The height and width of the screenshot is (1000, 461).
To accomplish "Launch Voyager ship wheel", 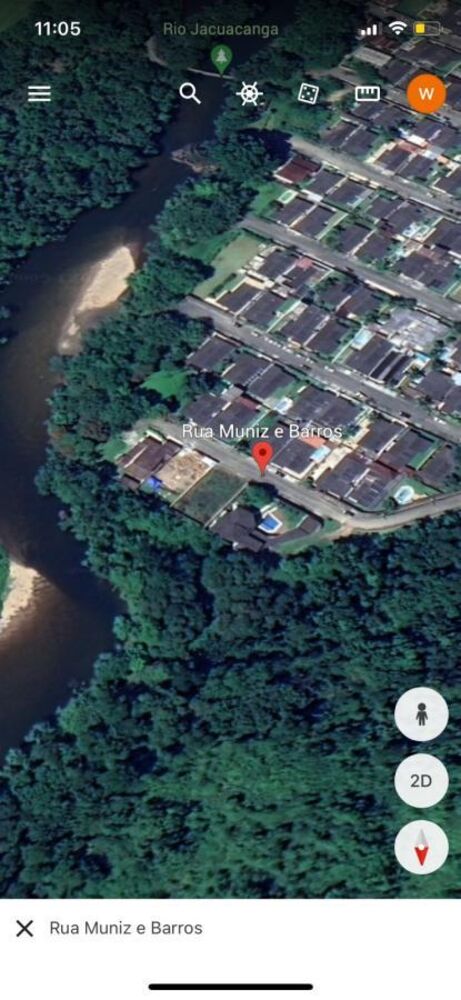I will click(249, 94).
